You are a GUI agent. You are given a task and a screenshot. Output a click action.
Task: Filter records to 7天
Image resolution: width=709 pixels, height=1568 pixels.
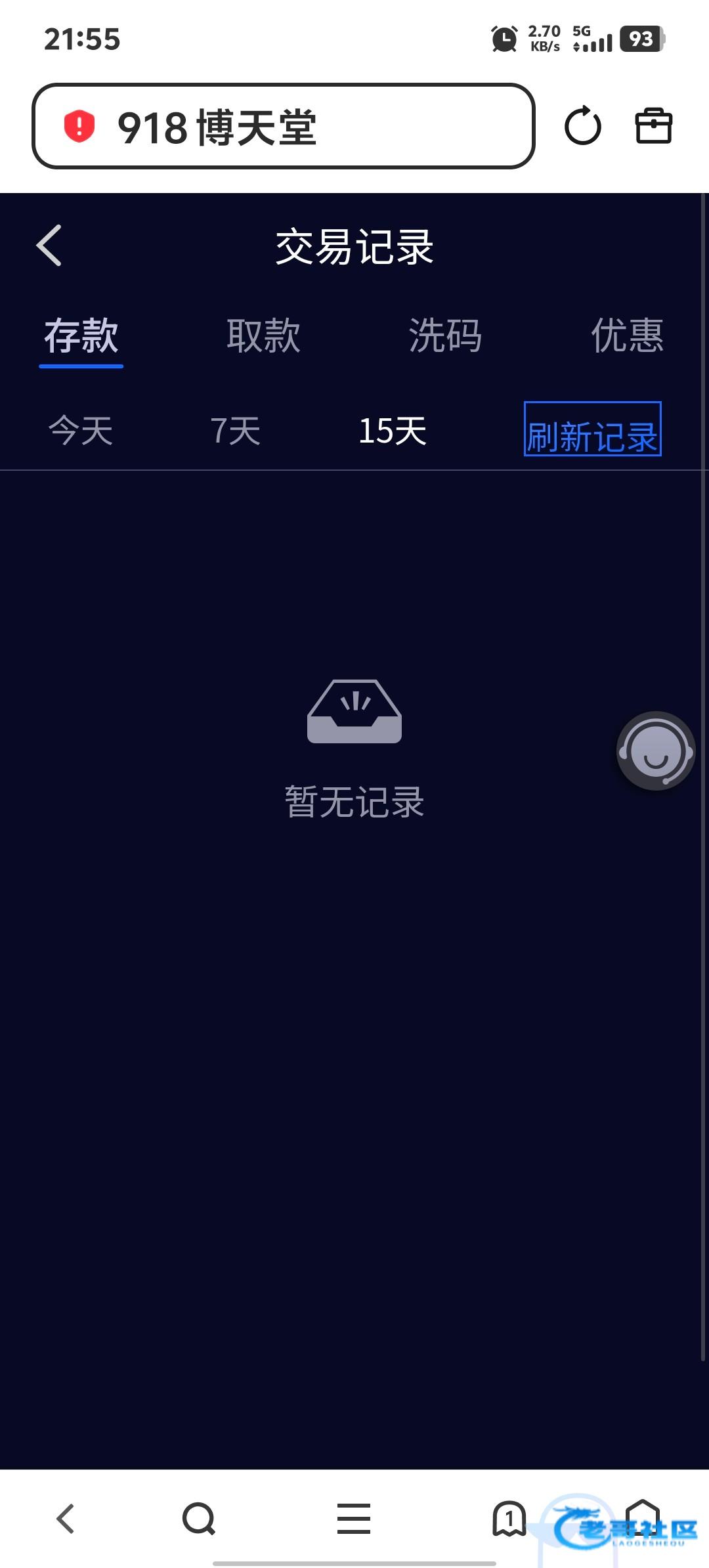(x=236, y=431)
